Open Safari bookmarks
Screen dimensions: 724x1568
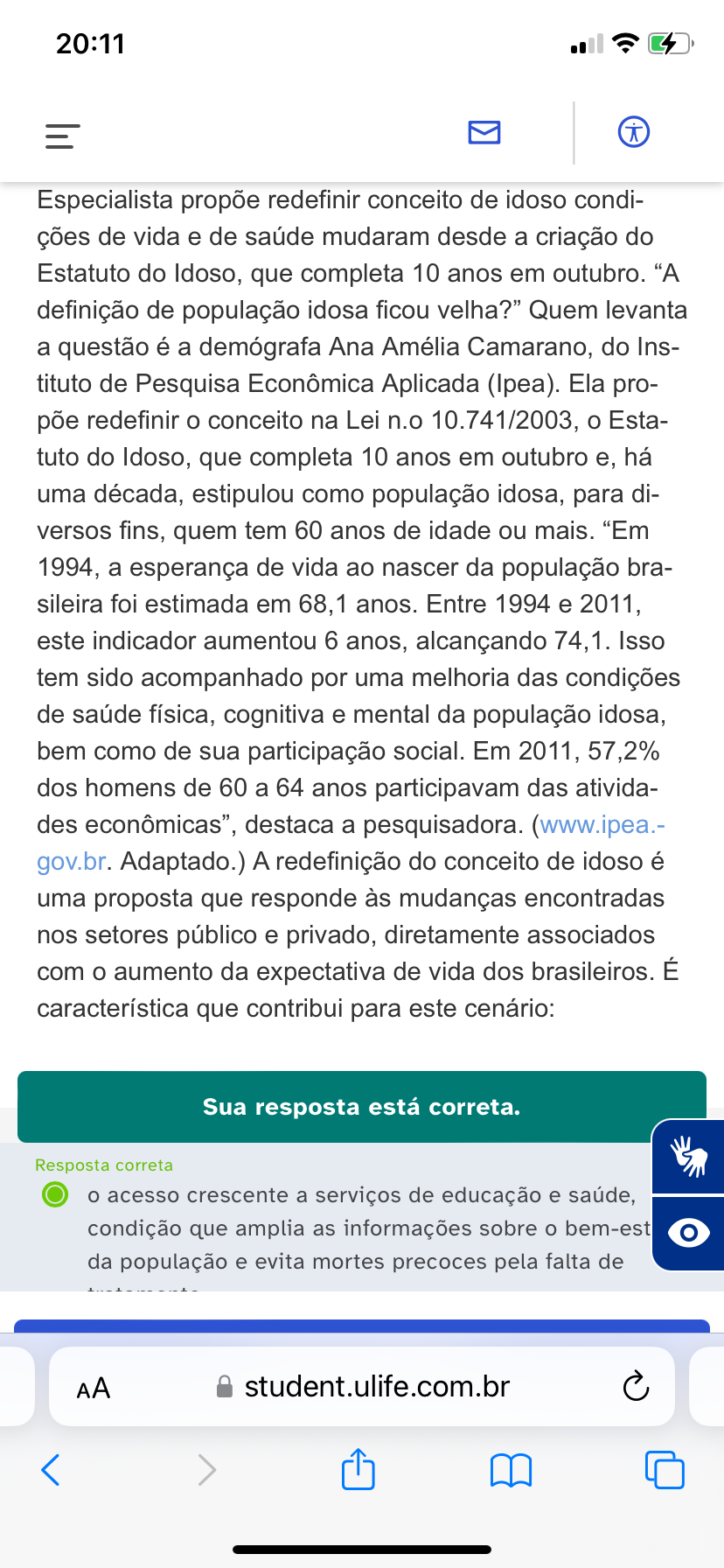coord(511,1469)
